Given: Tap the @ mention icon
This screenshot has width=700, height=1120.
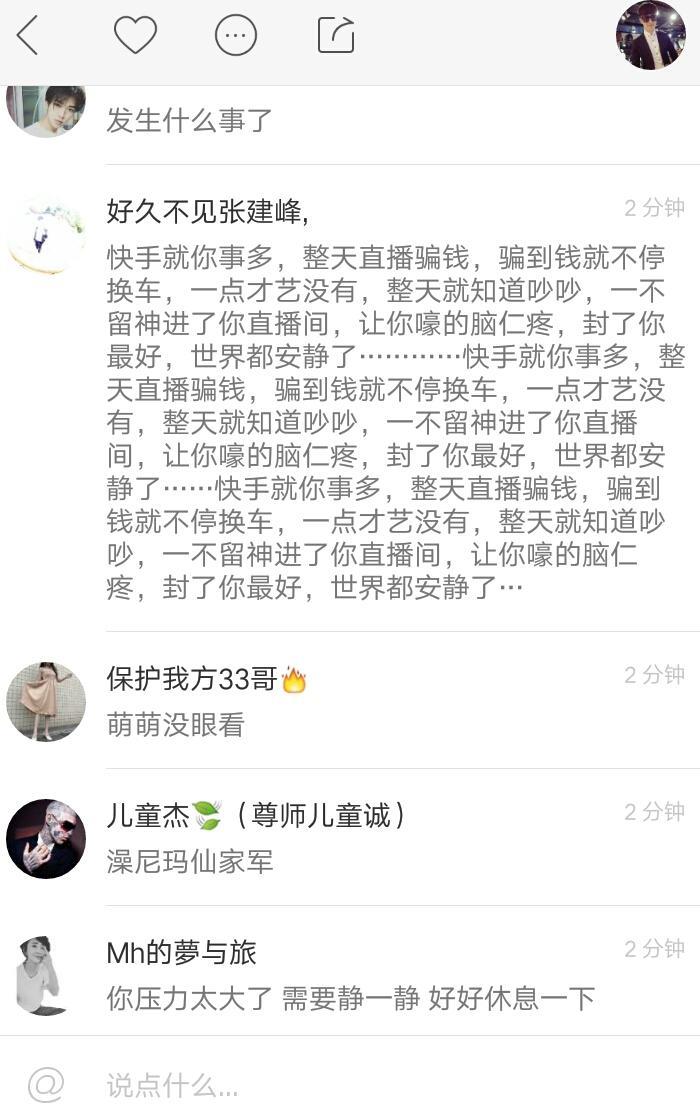Looking at the screenshot, I should (46, 1084).
